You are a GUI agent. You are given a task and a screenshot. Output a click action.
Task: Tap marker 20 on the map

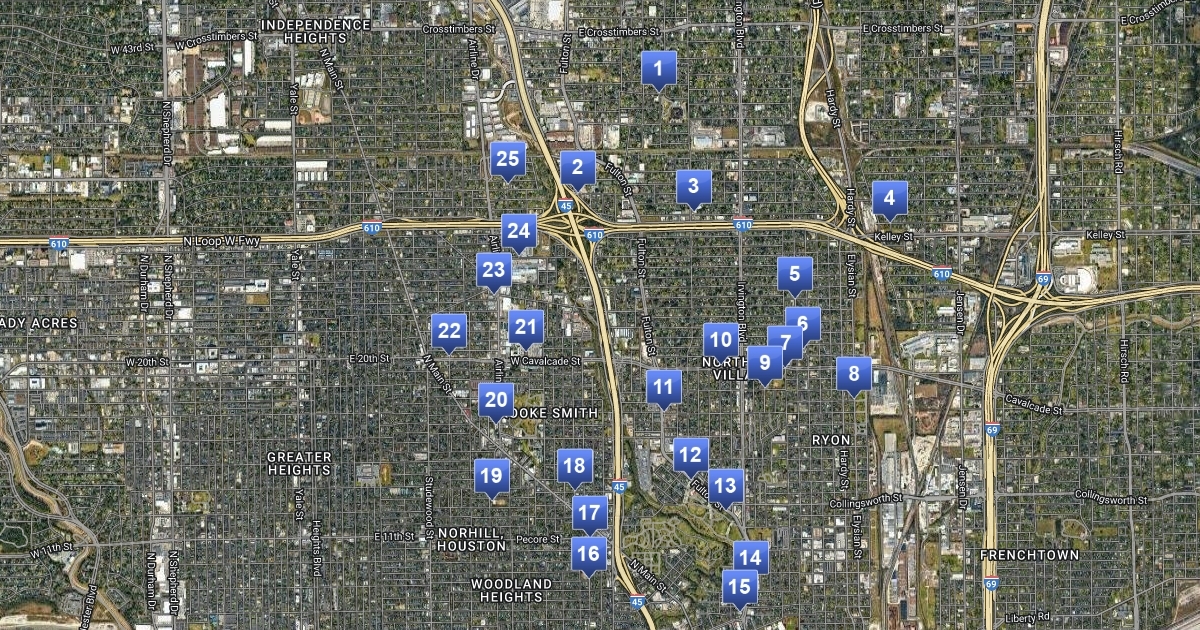click(x=496, y=401)
